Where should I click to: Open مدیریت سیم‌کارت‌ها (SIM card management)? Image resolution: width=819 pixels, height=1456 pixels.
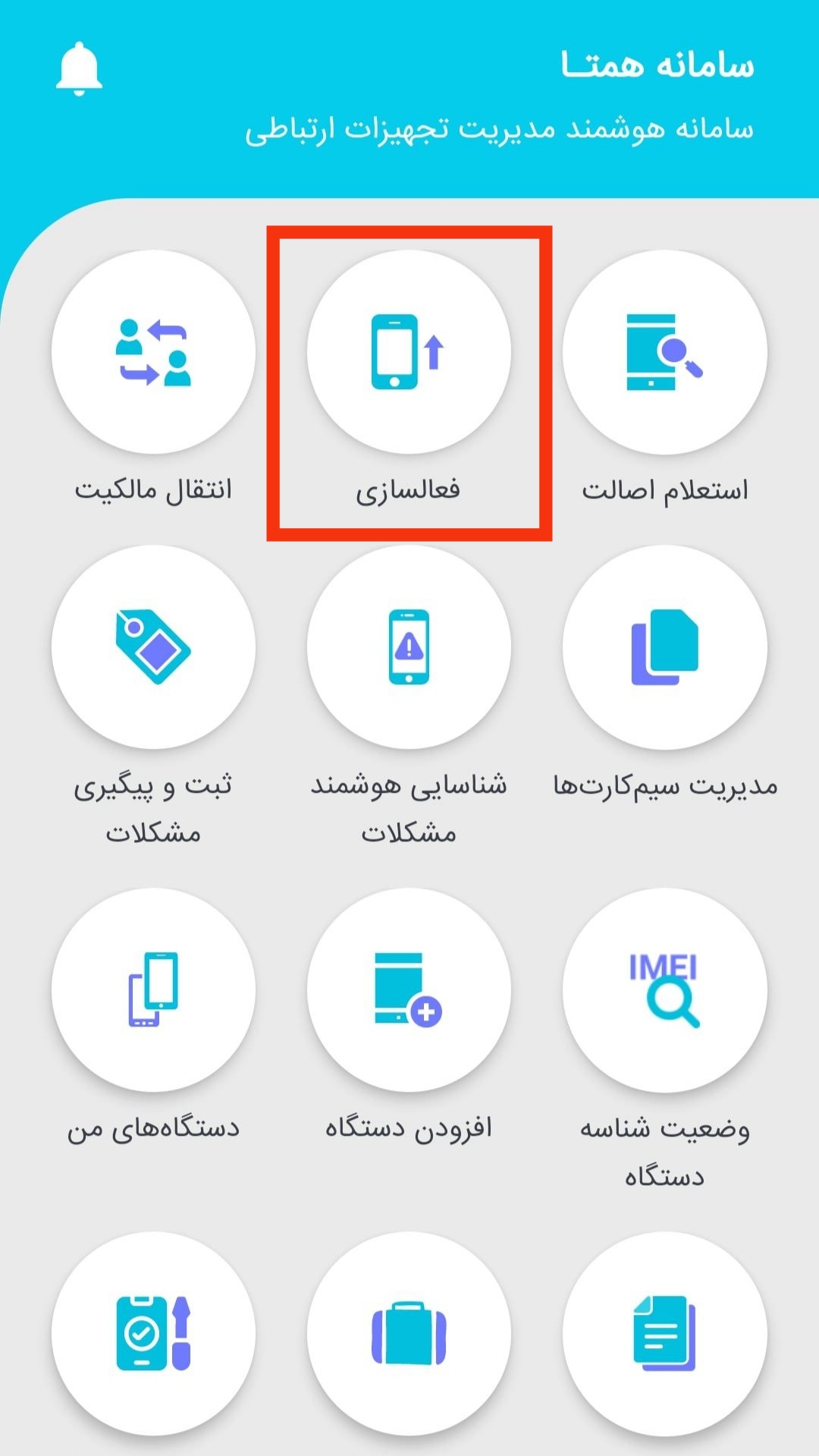[664, 647]
